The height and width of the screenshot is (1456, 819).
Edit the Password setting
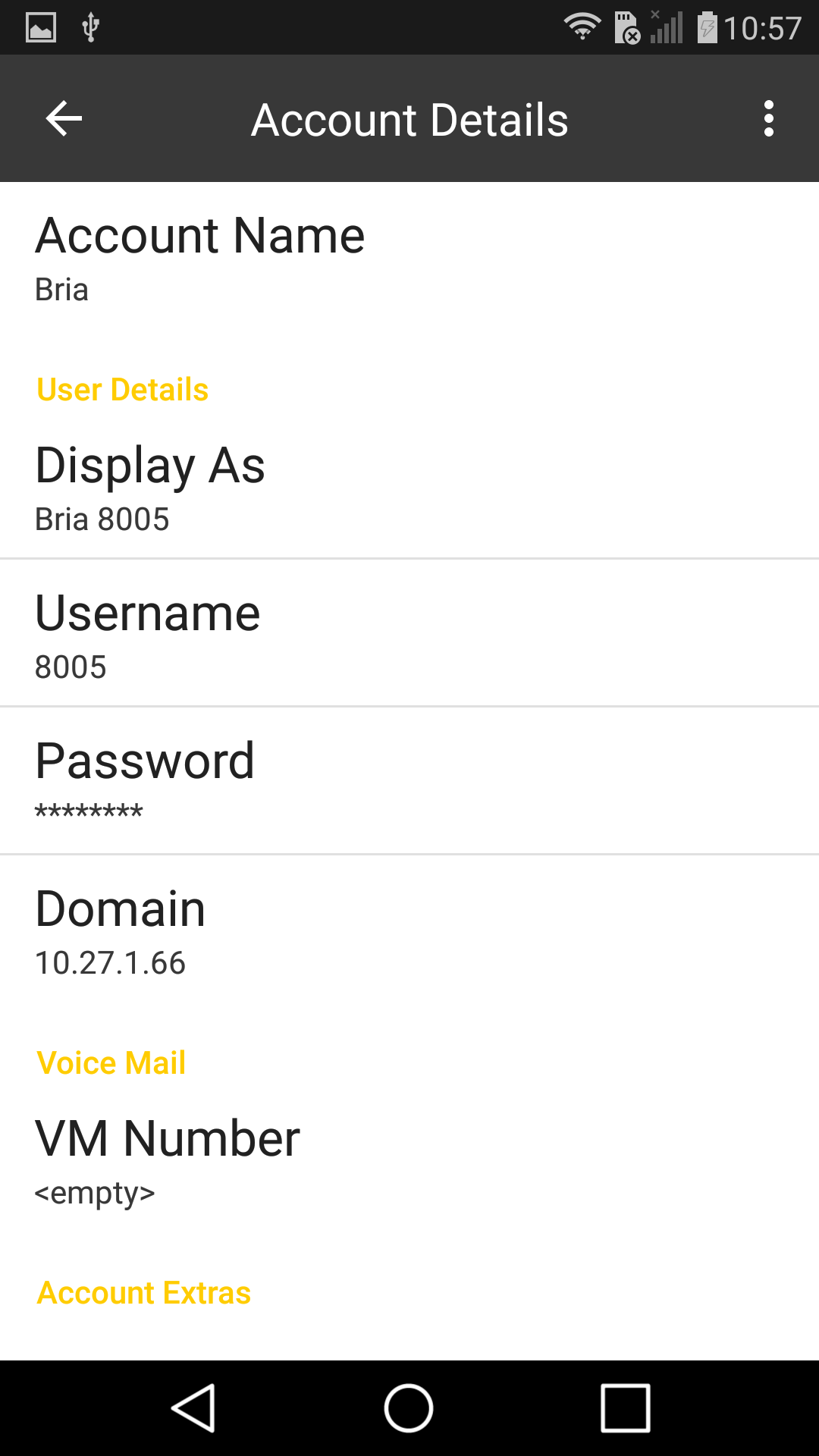(409, 781)
